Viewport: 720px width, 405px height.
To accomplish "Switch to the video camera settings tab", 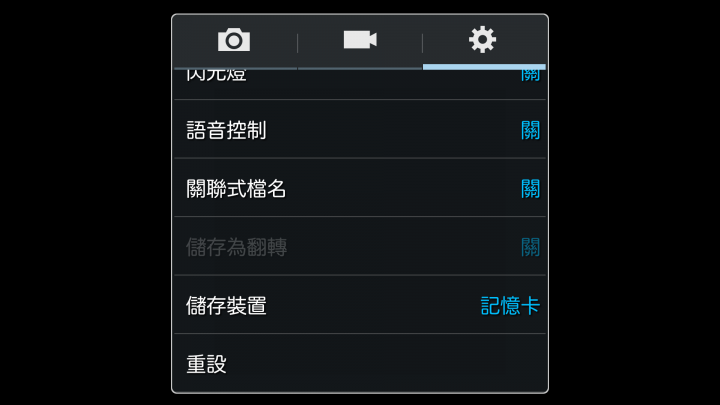I will coord(359,41).
